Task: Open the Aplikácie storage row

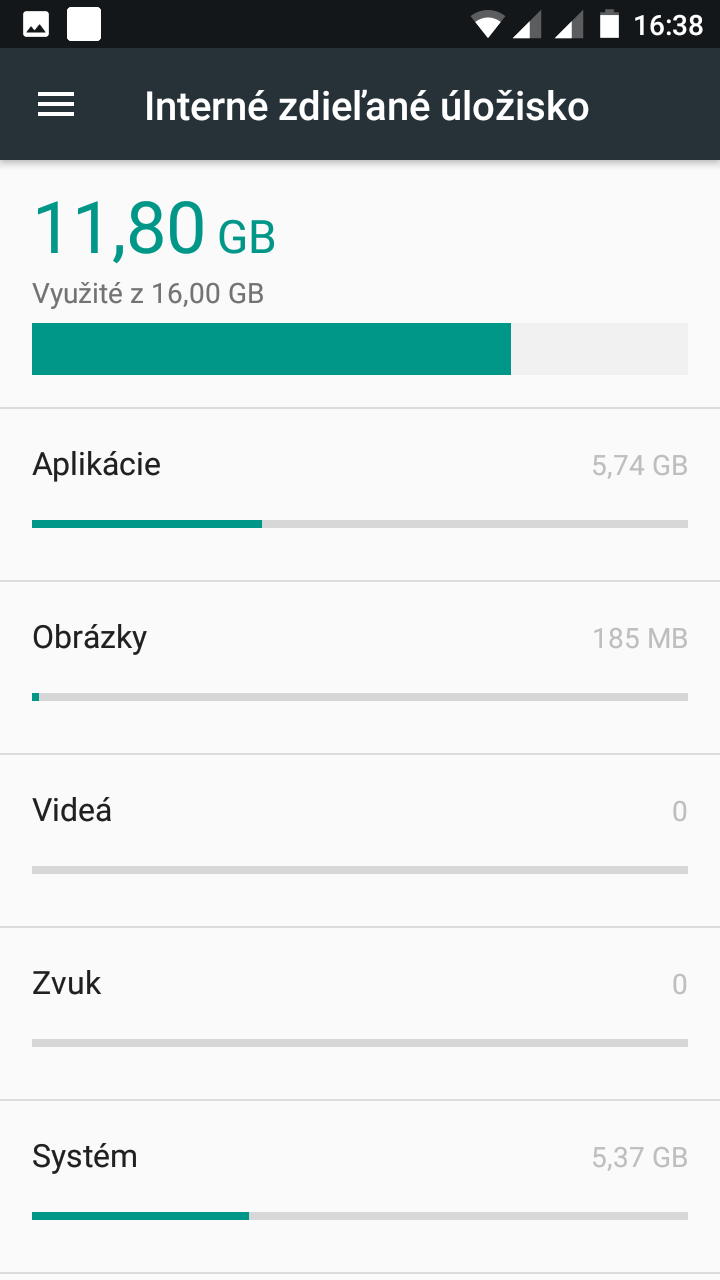Action: [360, 494]
